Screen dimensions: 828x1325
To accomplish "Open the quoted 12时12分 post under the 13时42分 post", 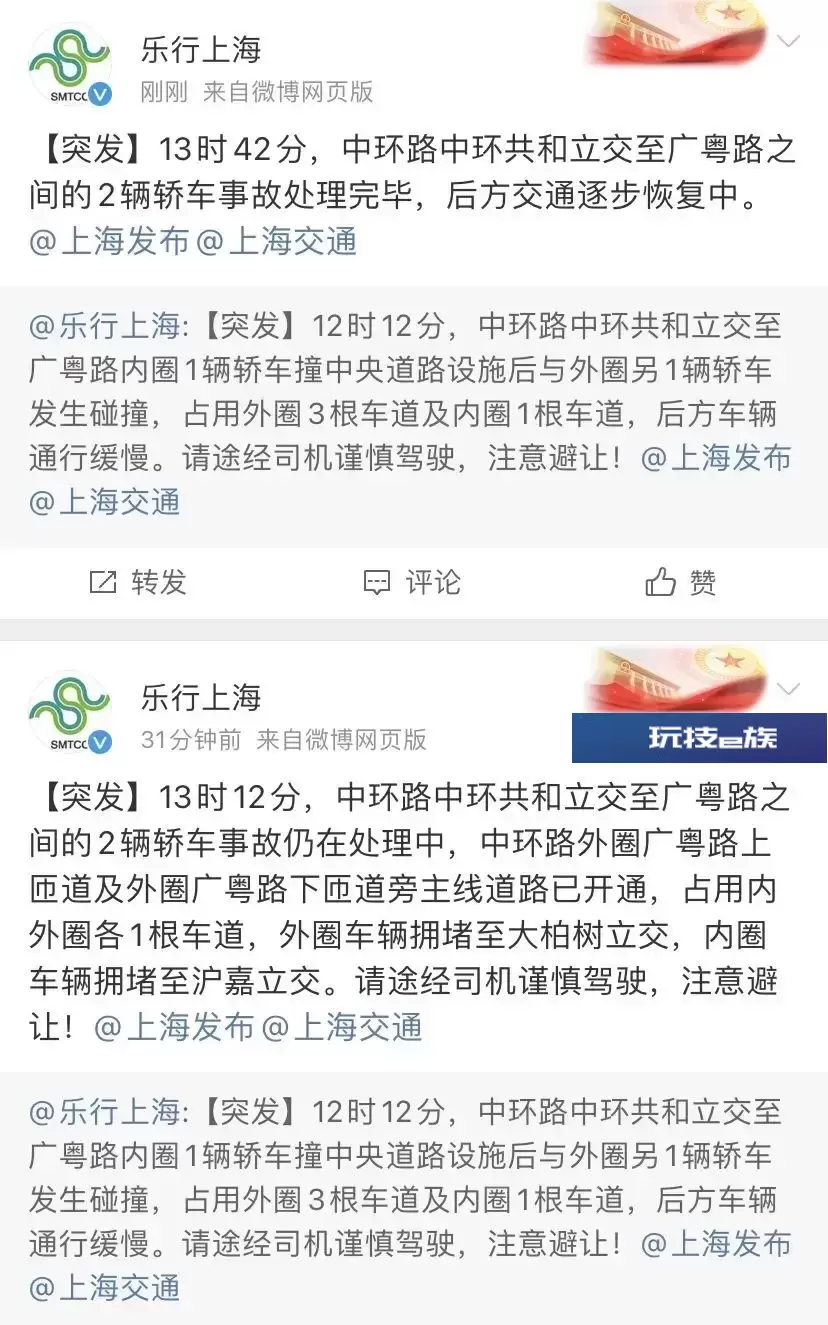I will pyautogui.click(x=414, y=414).
